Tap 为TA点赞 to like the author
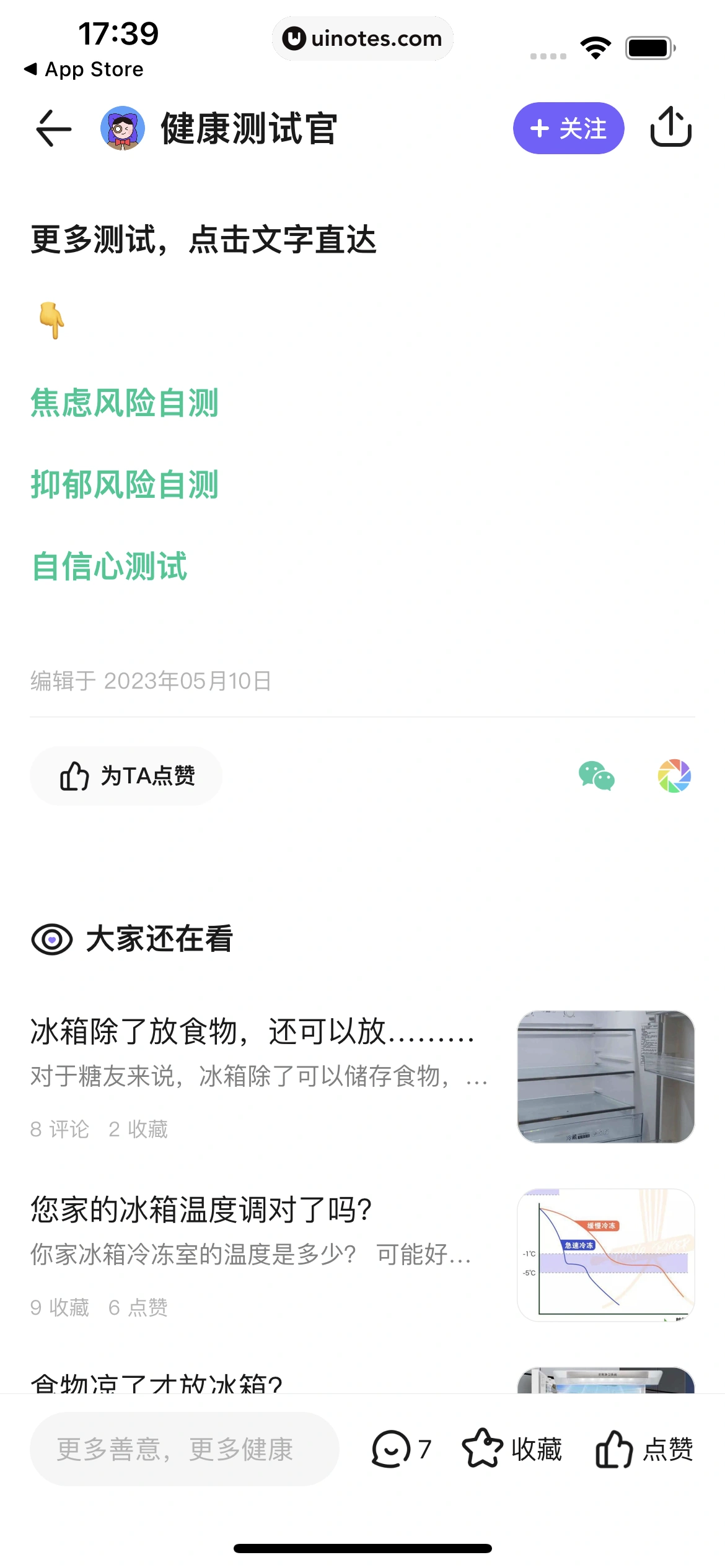725x1568 pixels. 126,776
